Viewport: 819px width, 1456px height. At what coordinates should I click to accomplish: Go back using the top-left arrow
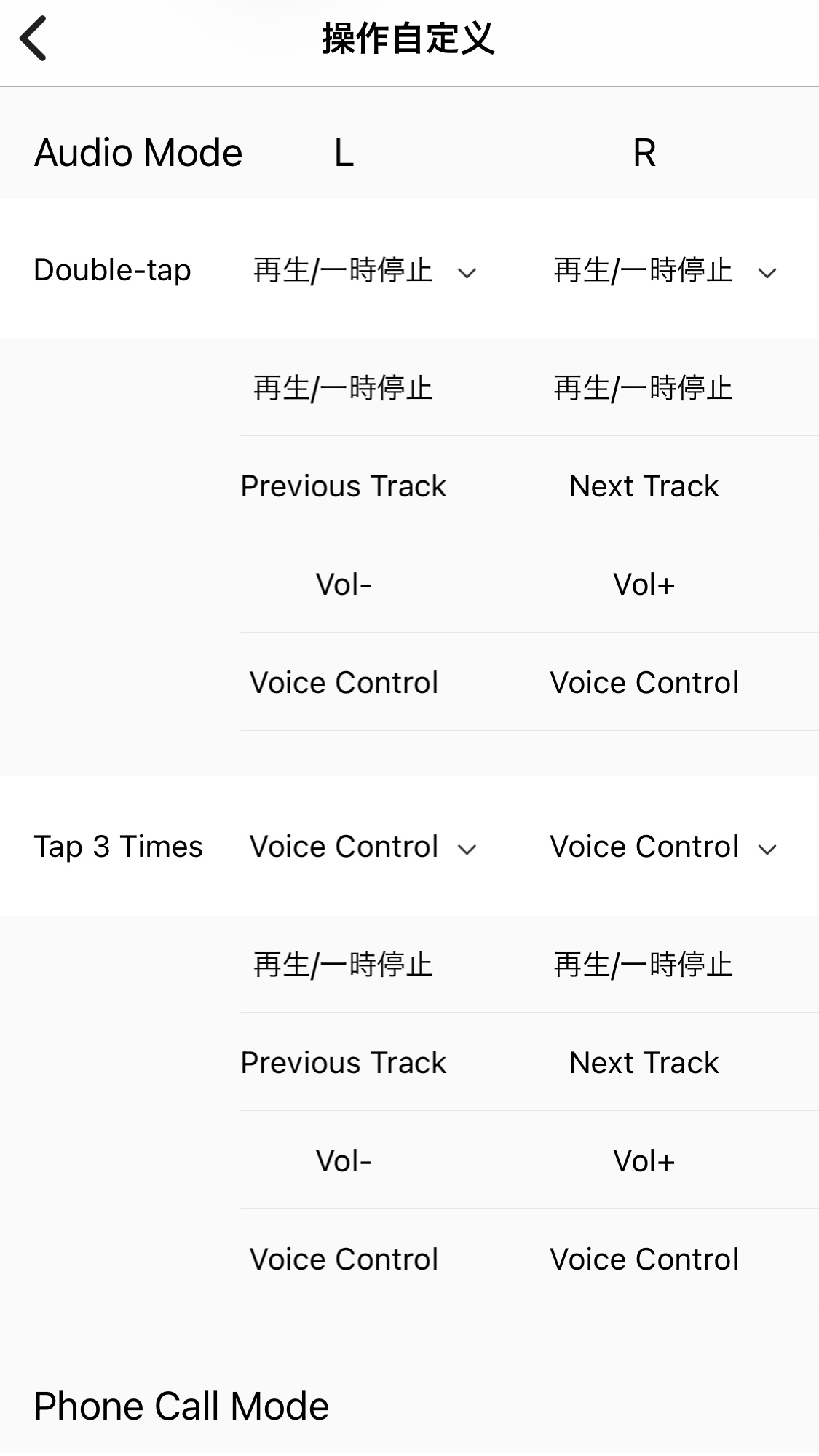click(x=33, y=39)
